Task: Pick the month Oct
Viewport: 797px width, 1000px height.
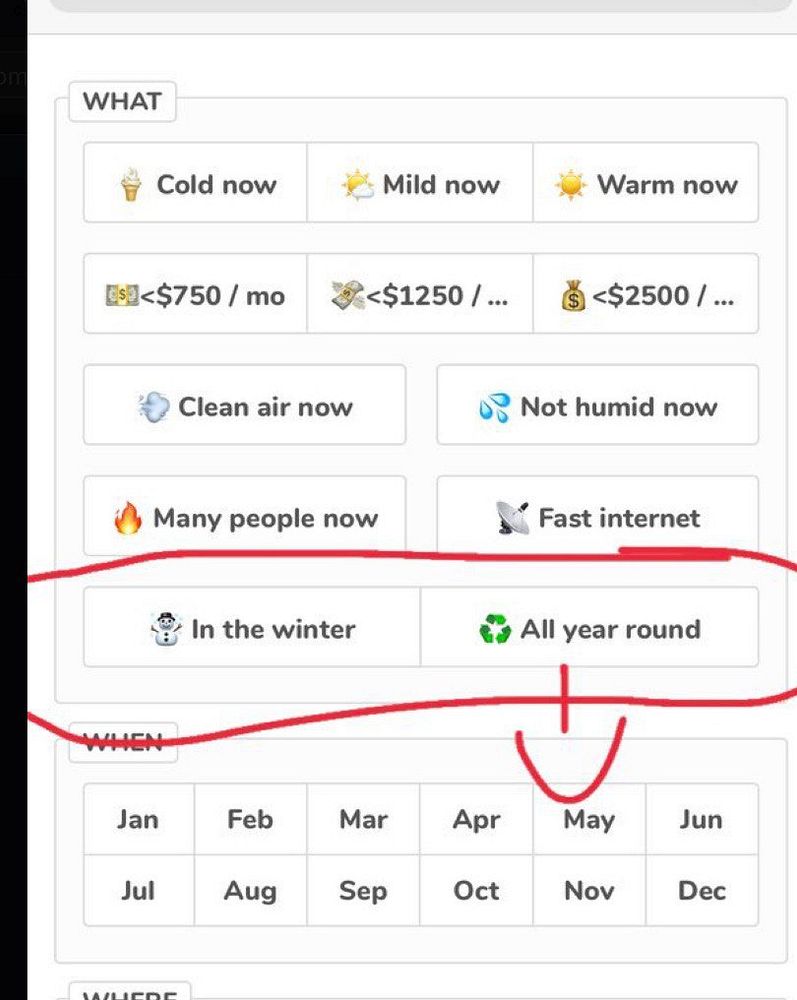Action: point(476,890)
